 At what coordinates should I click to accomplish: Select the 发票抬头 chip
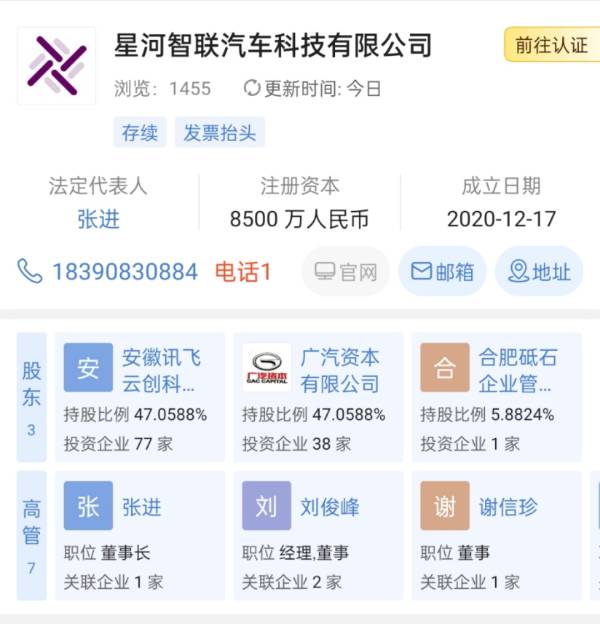coord(218,133)
